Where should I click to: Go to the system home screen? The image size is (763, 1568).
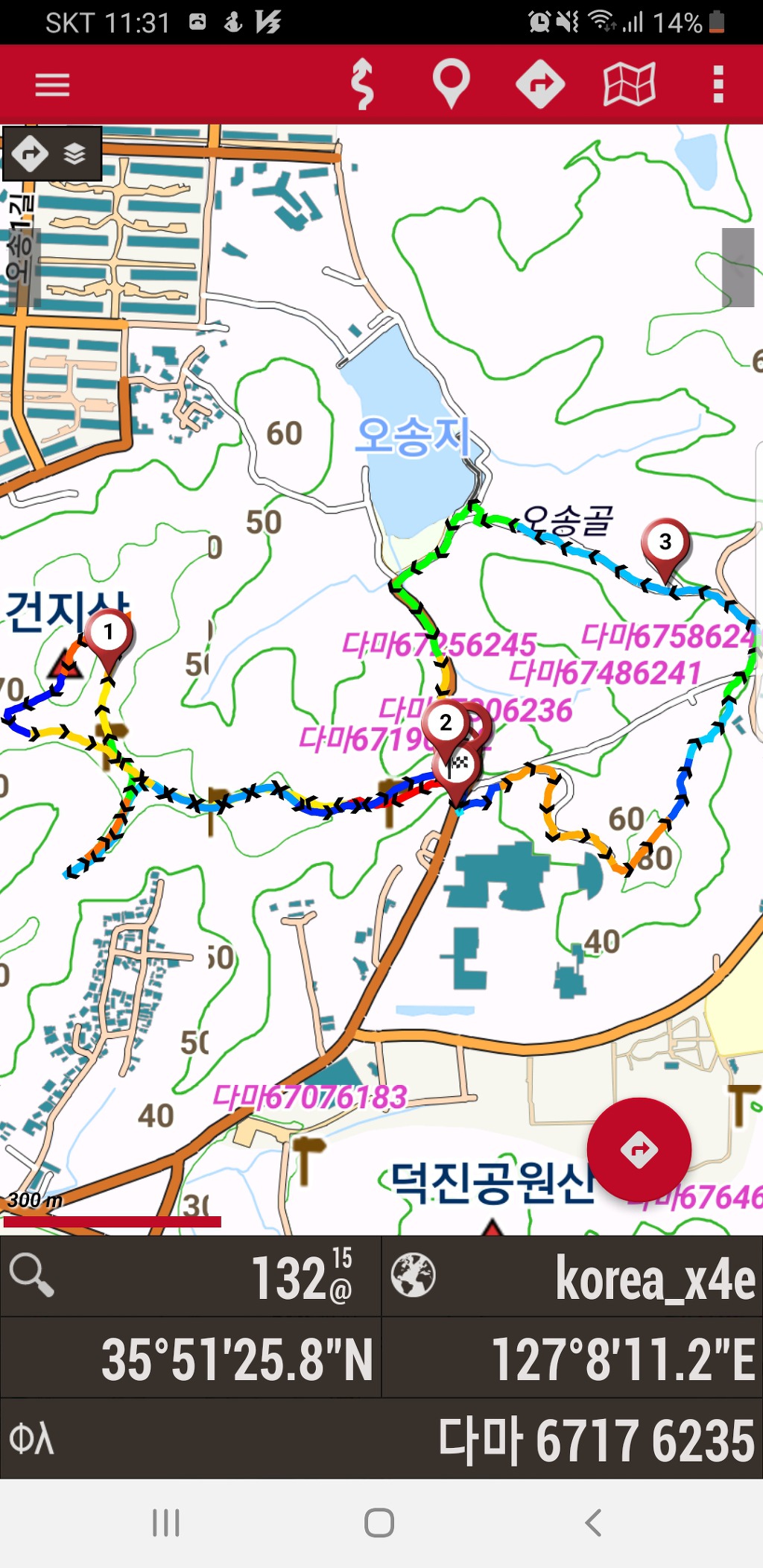[x=379, y=1523]
